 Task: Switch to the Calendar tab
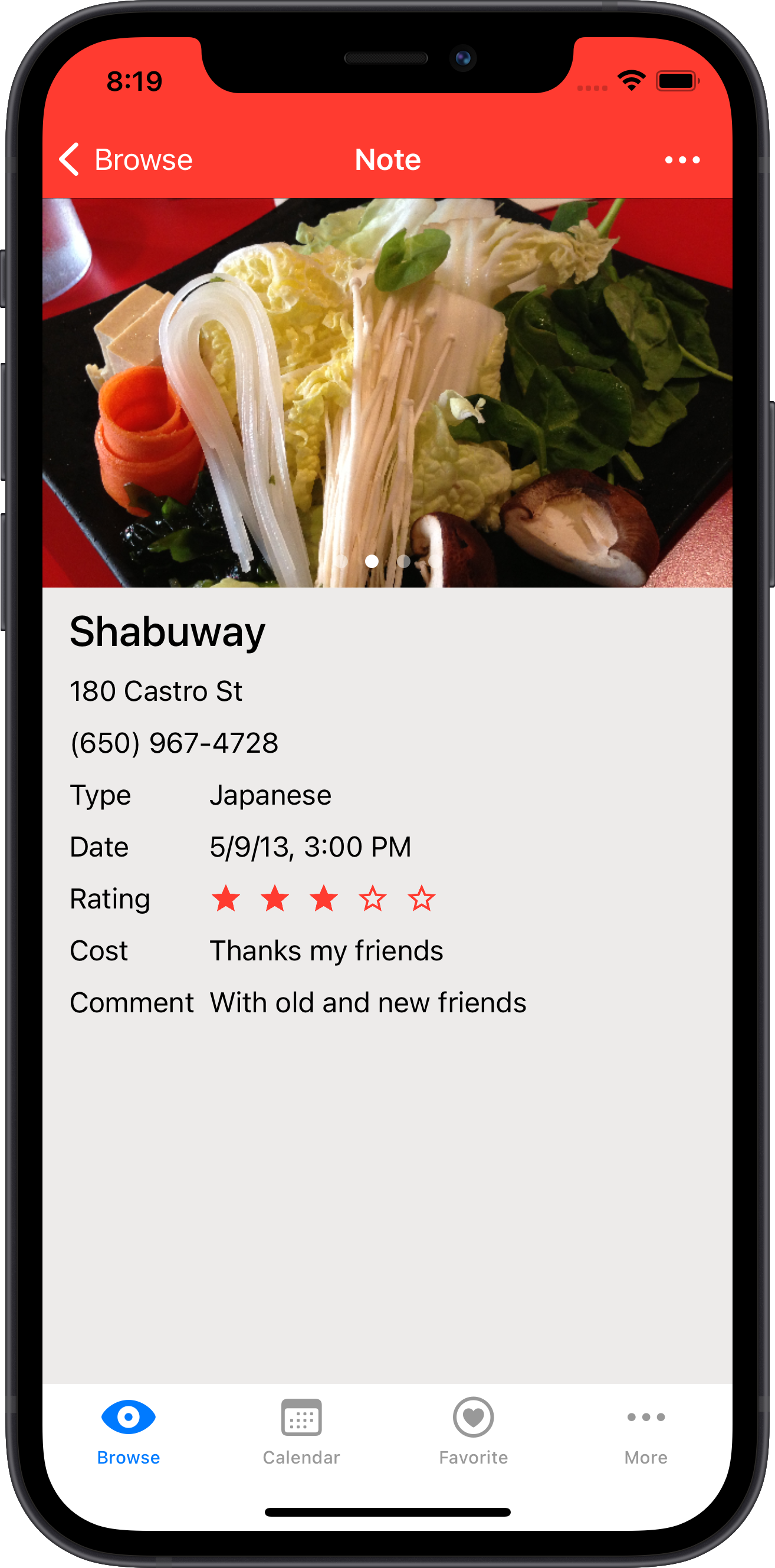[301, 1431]
